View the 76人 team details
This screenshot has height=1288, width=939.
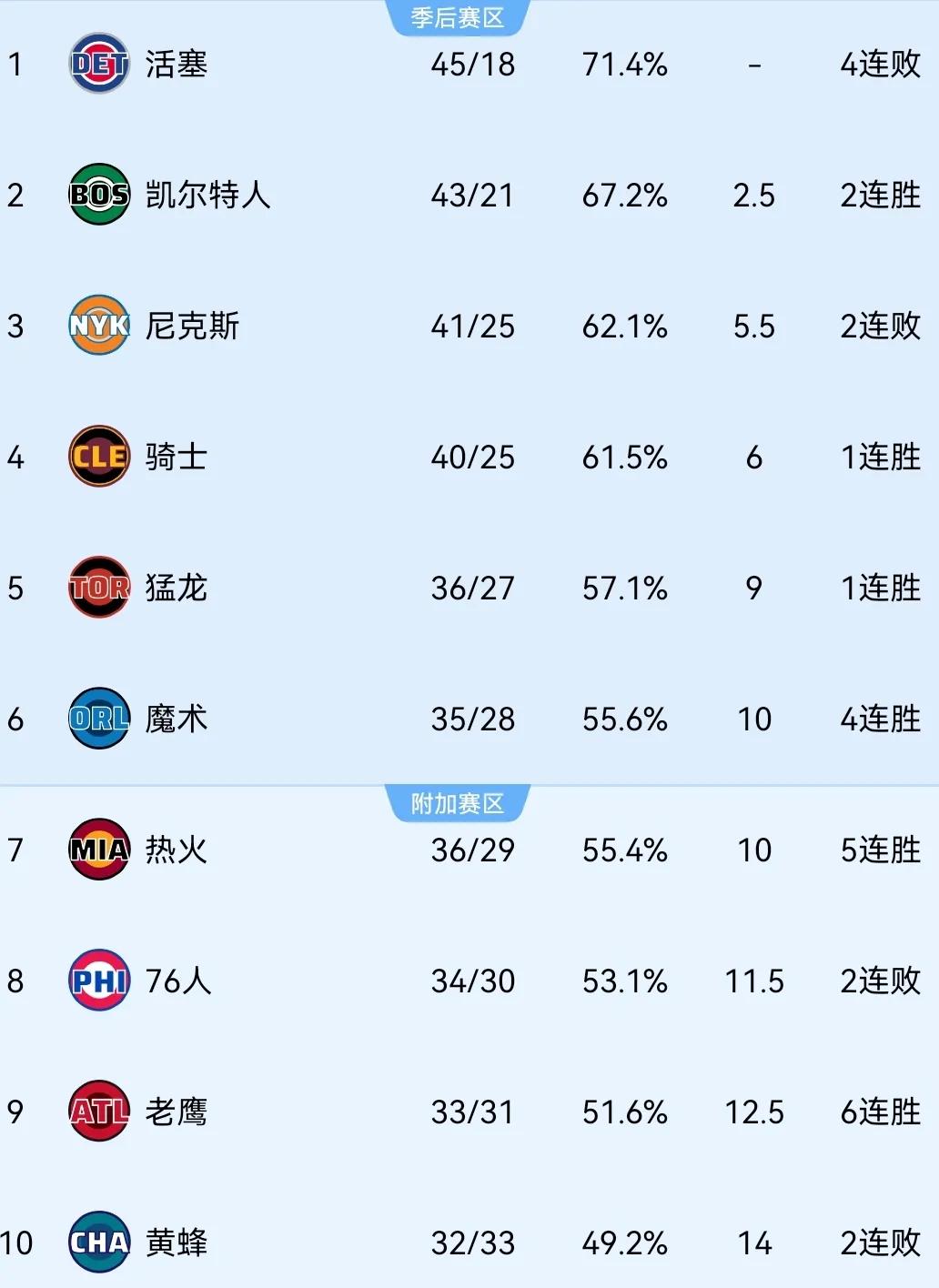[x=178, y=981]
